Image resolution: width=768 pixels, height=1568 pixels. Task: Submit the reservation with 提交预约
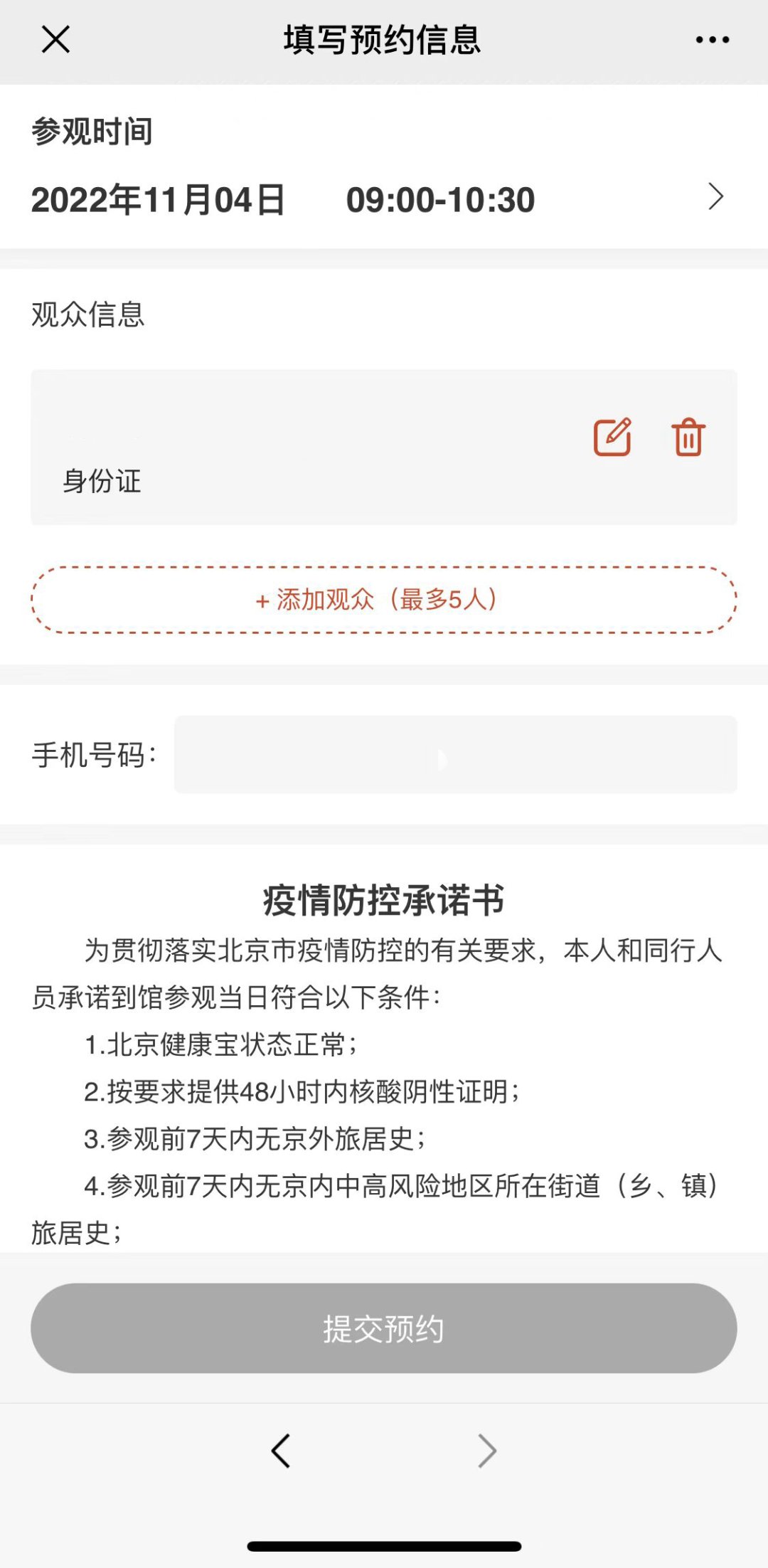point(384,1328)
